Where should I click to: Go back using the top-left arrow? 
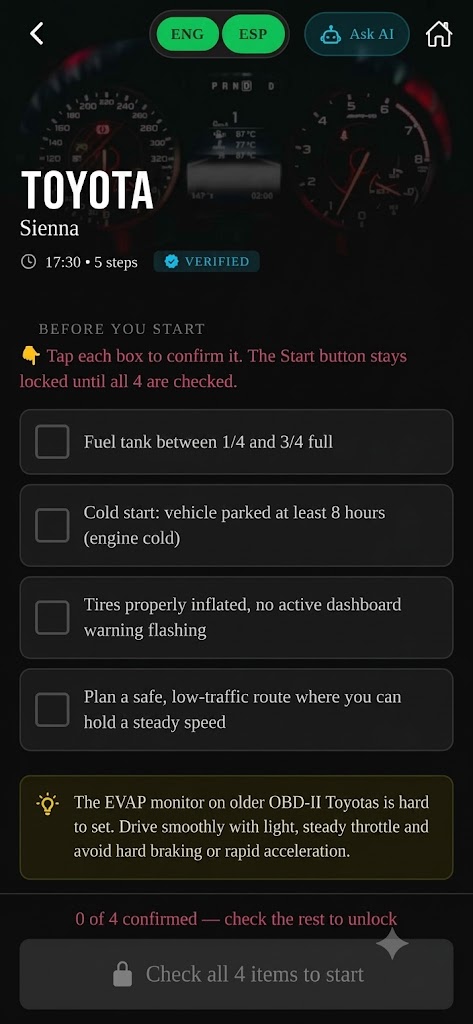coord(37,33)
